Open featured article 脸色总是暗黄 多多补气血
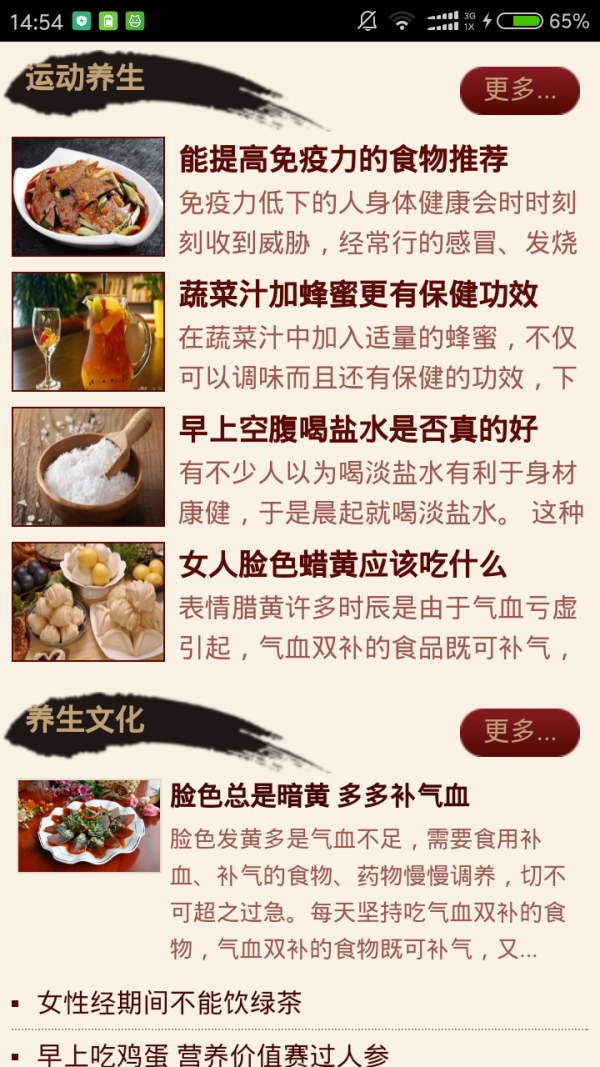This screenshot has height=1067, width=600. tap(320, 795)
